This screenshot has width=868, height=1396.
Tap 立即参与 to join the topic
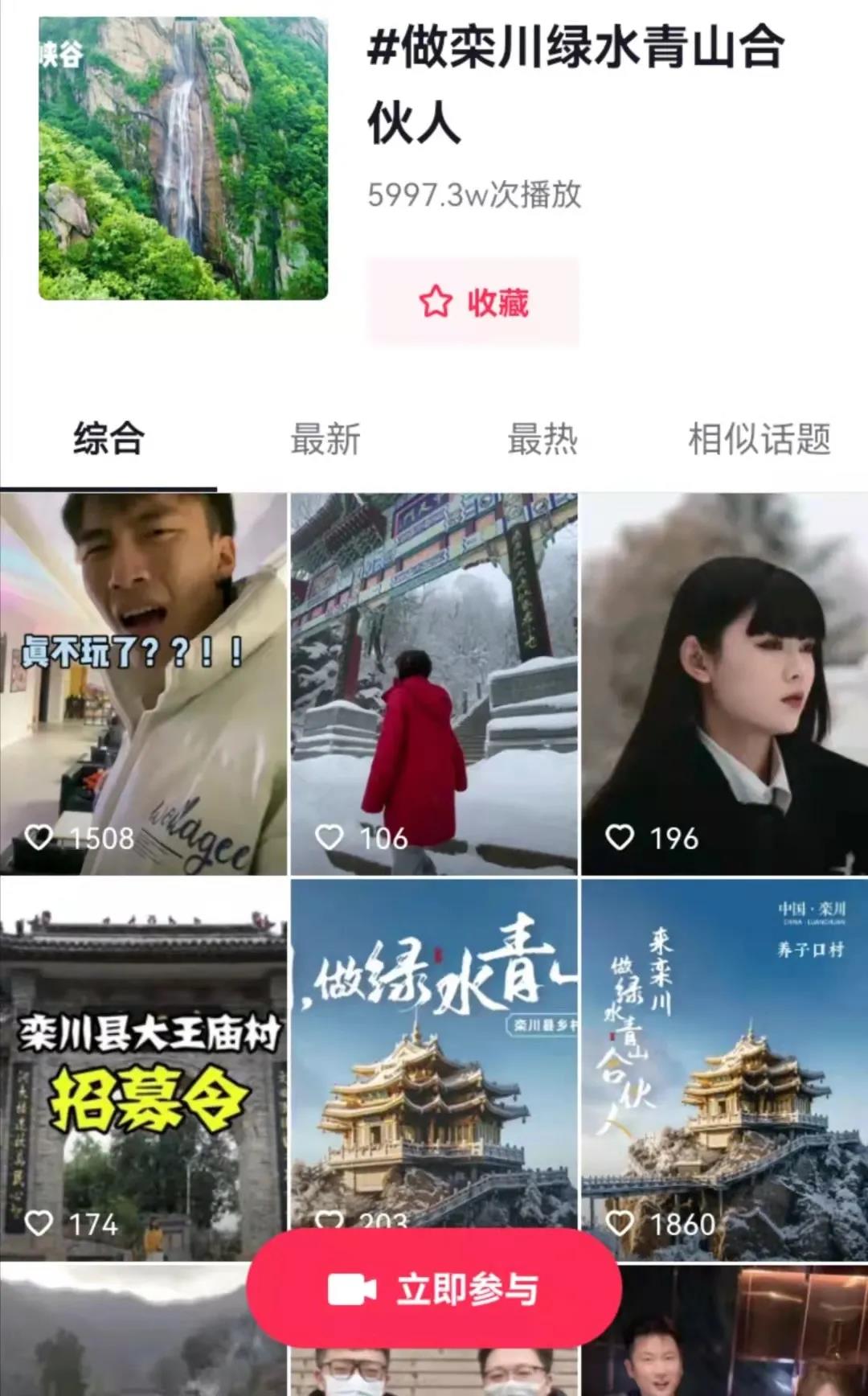click(434, 1289)
